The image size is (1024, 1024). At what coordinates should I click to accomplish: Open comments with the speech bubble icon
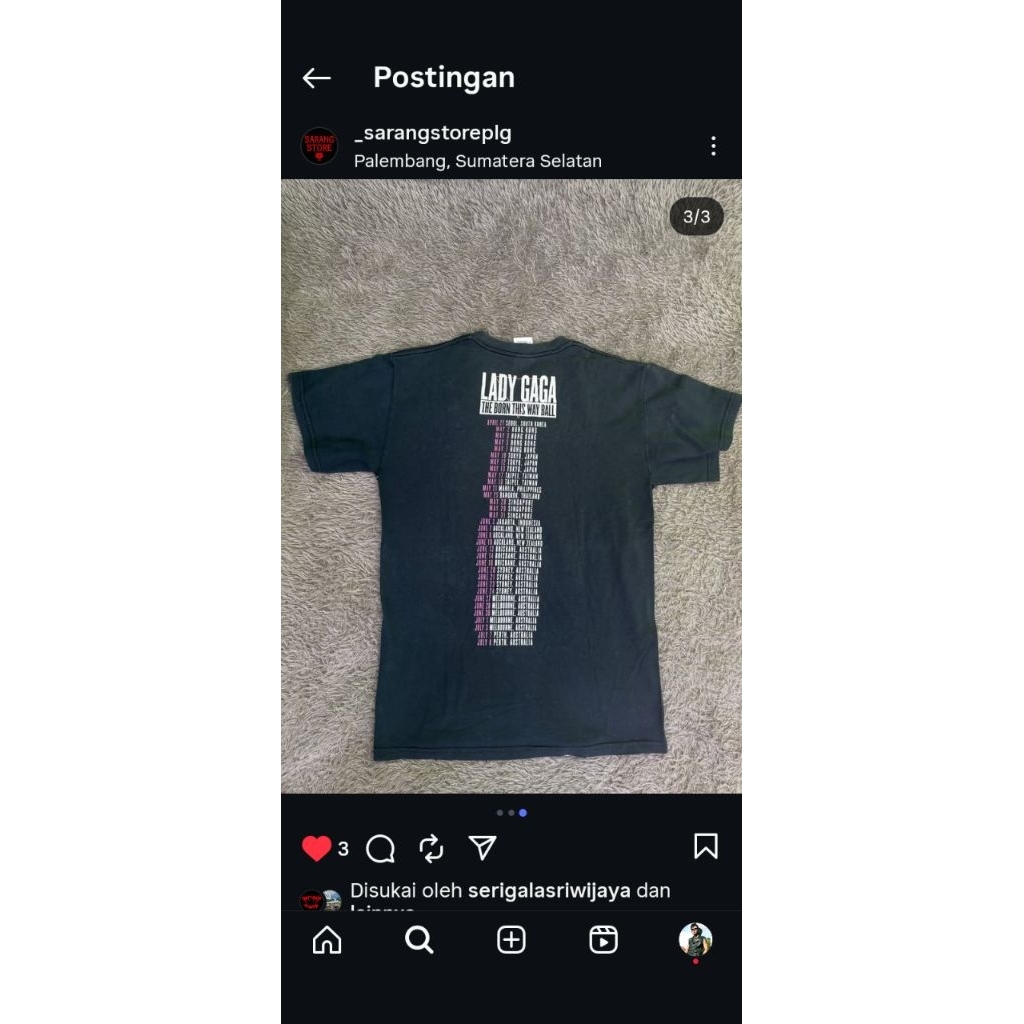tap(380, 849)
